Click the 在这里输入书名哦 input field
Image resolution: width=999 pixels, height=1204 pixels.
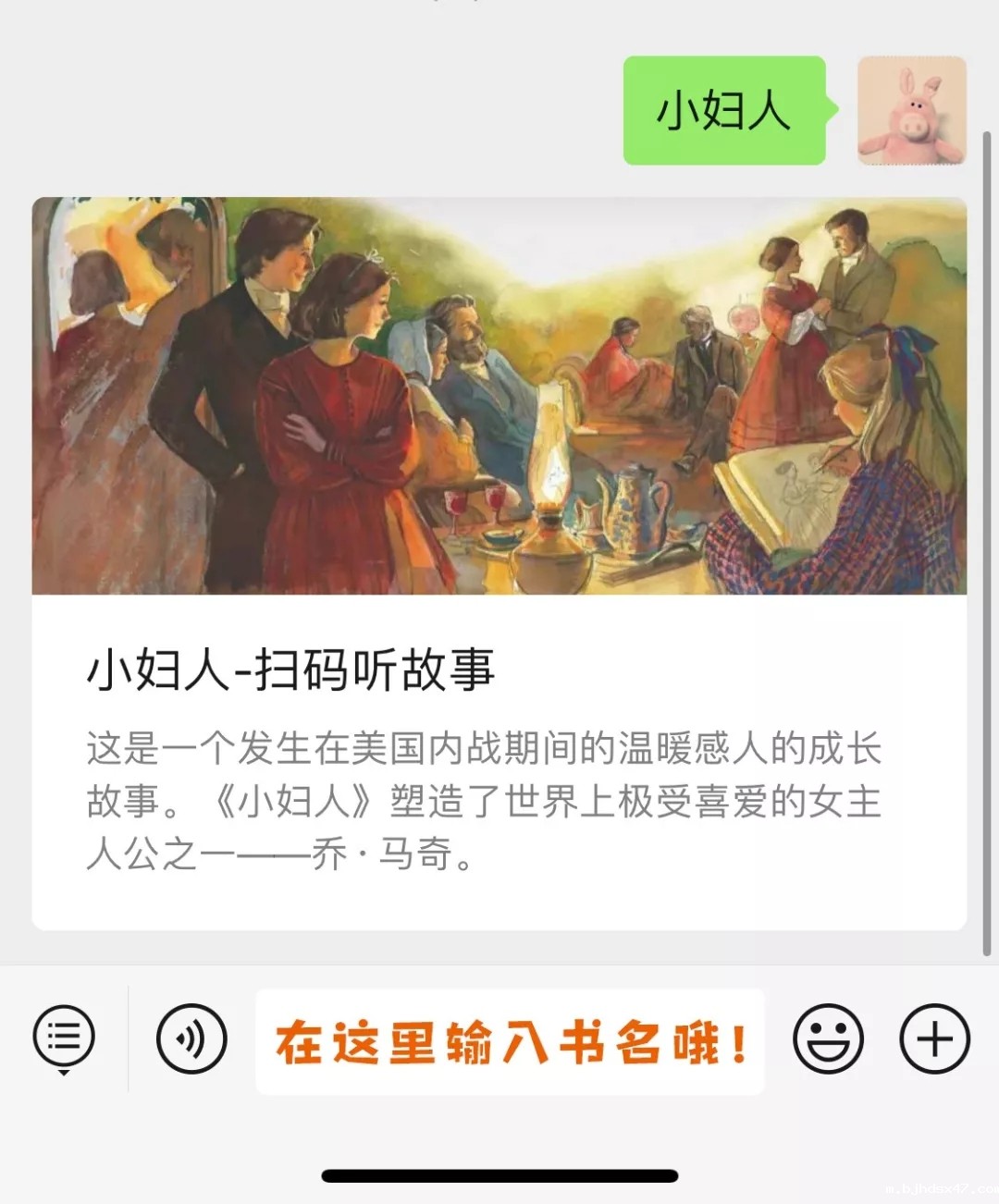(x=509, y=1040)
